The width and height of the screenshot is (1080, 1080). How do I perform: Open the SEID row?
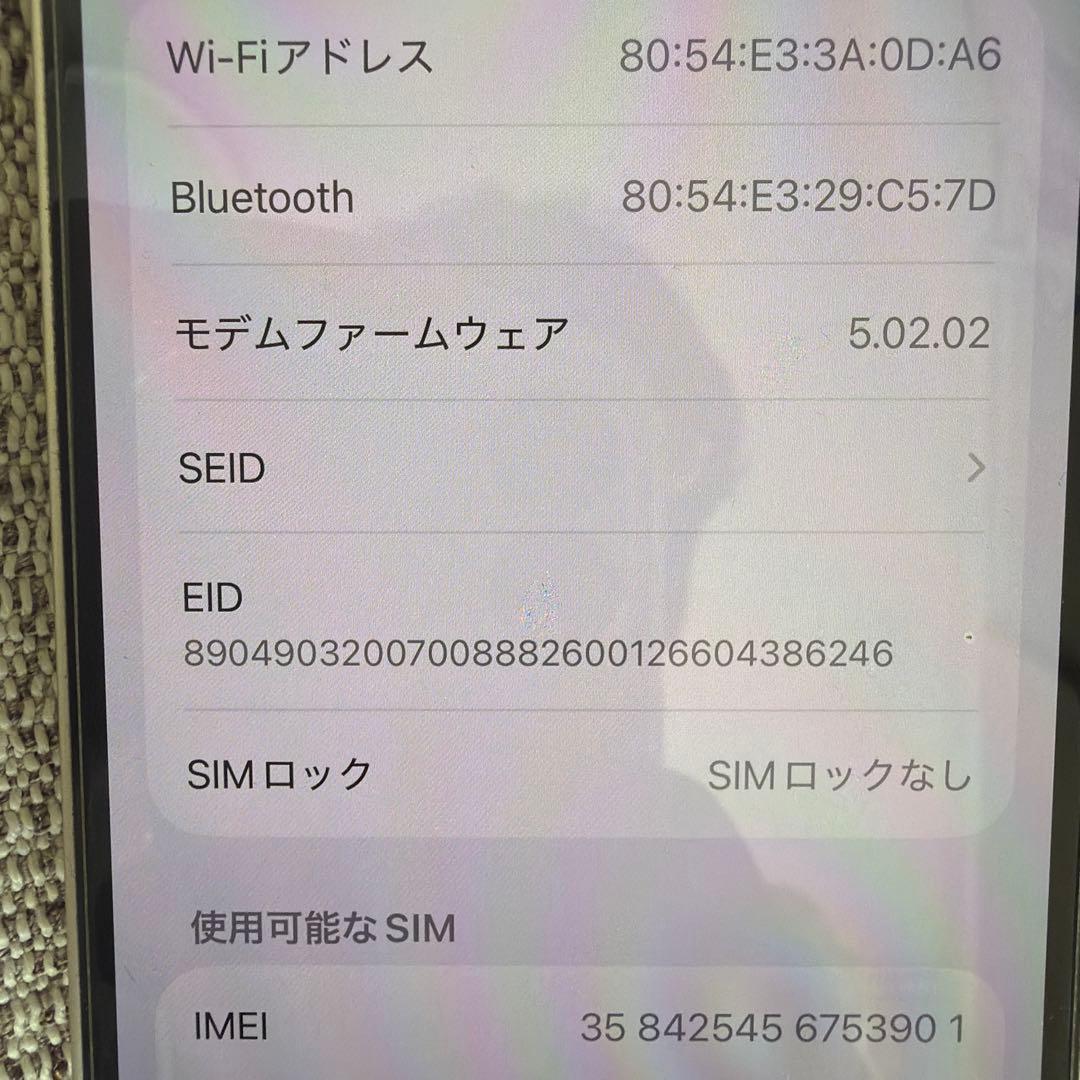pyautogui.click(x=580, y=468)
